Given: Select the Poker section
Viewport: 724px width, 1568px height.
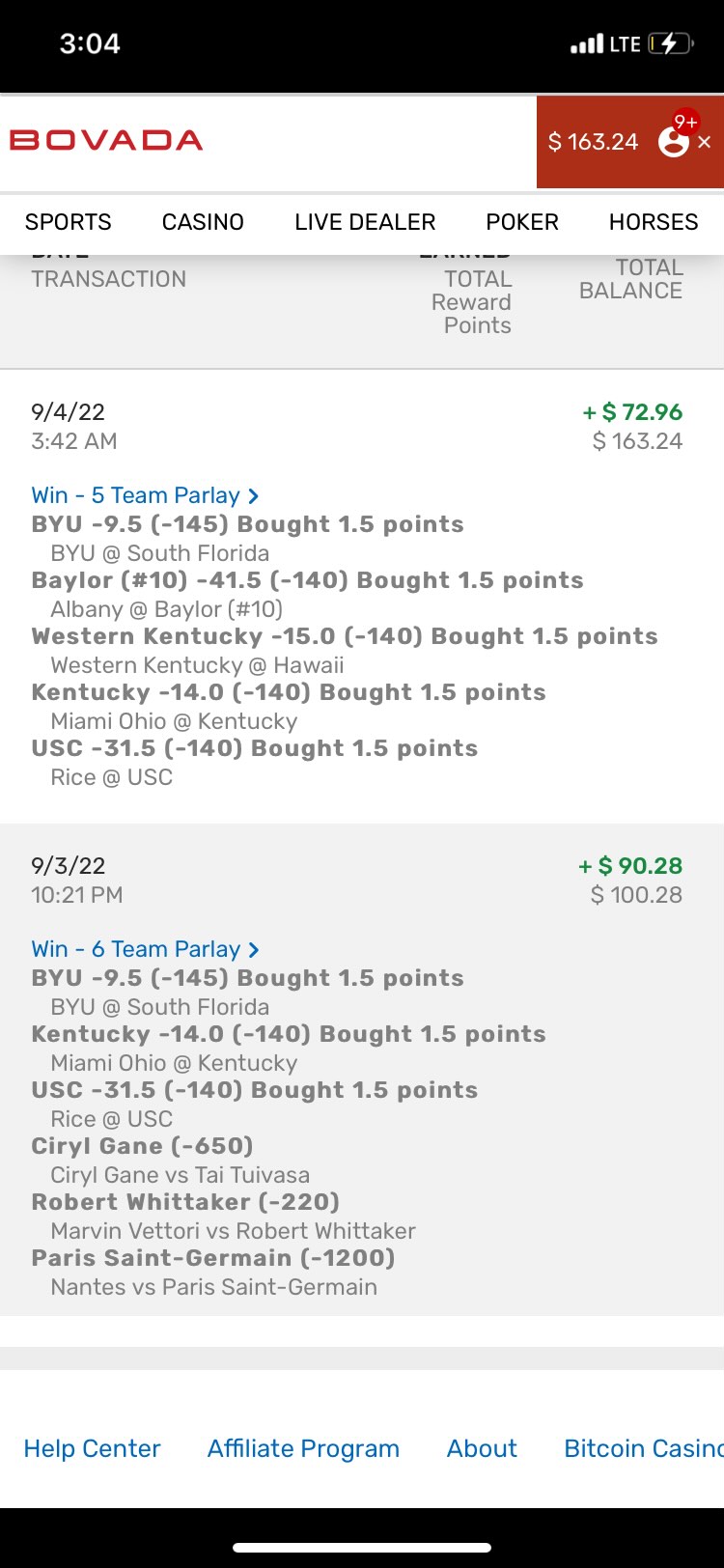Looking at the screenshot, I should [522, 222].
